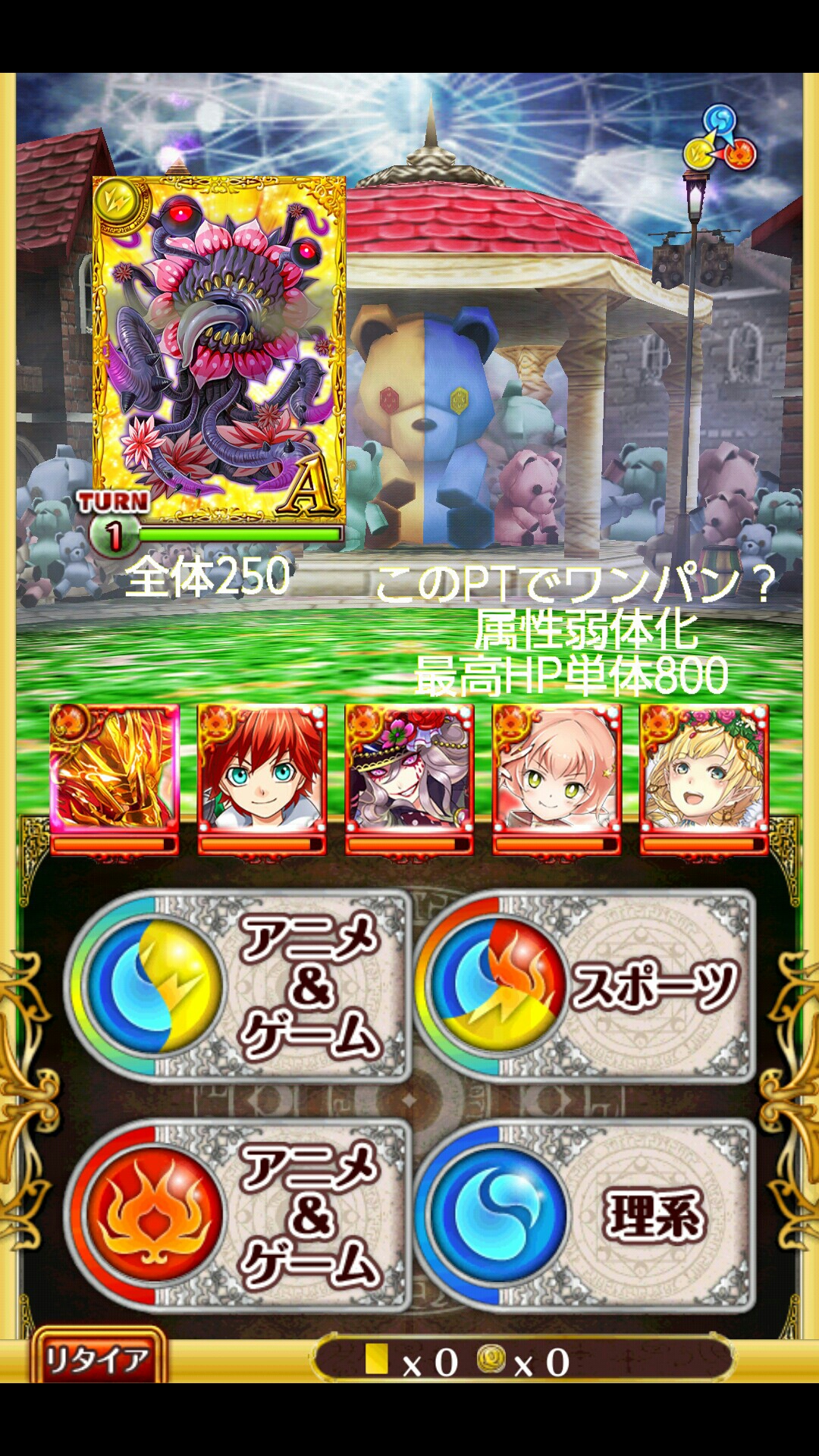Viewport: 819px width, 1456px height.
Task: Open the element affinity chart icon
Action: 720,140
